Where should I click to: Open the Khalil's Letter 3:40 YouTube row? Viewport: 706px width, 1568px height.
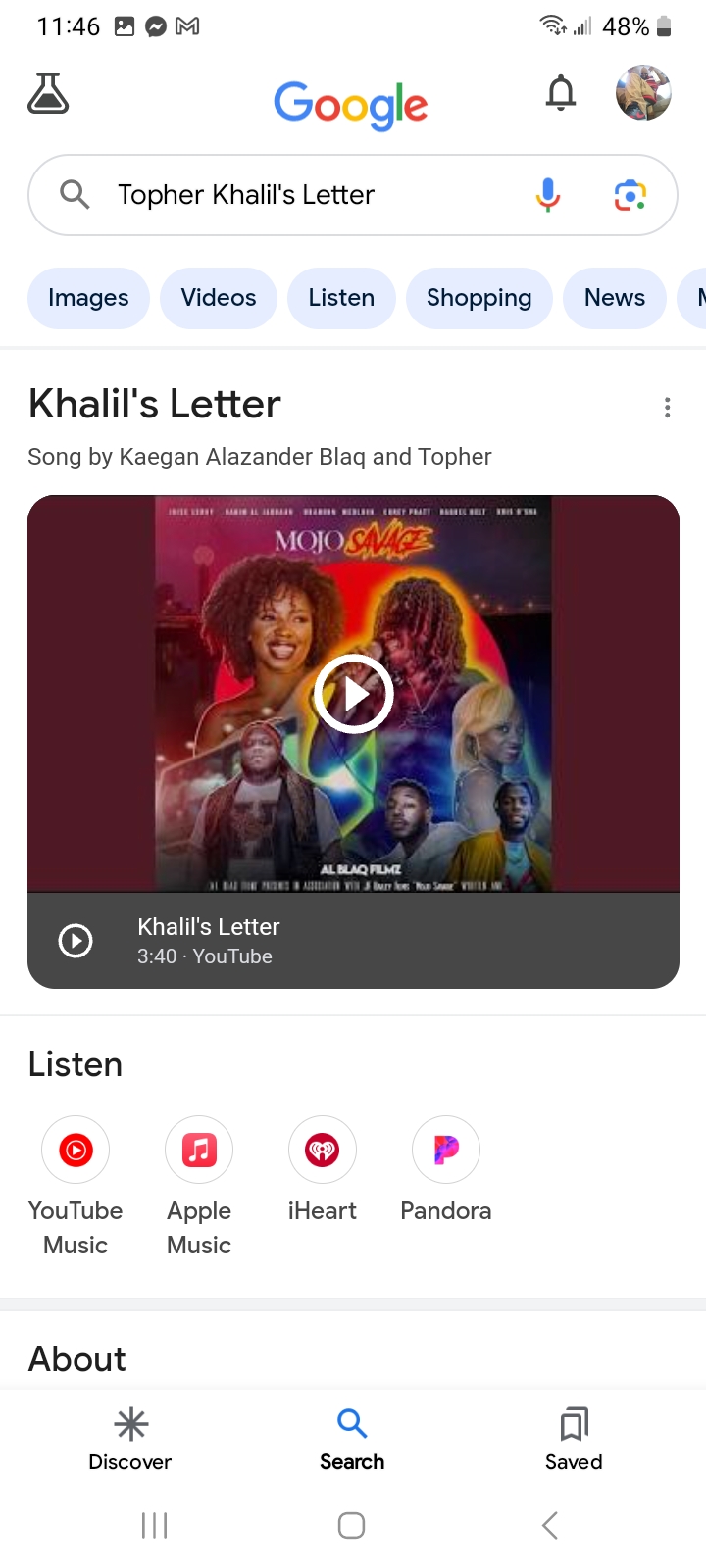(x=353, y=941)
